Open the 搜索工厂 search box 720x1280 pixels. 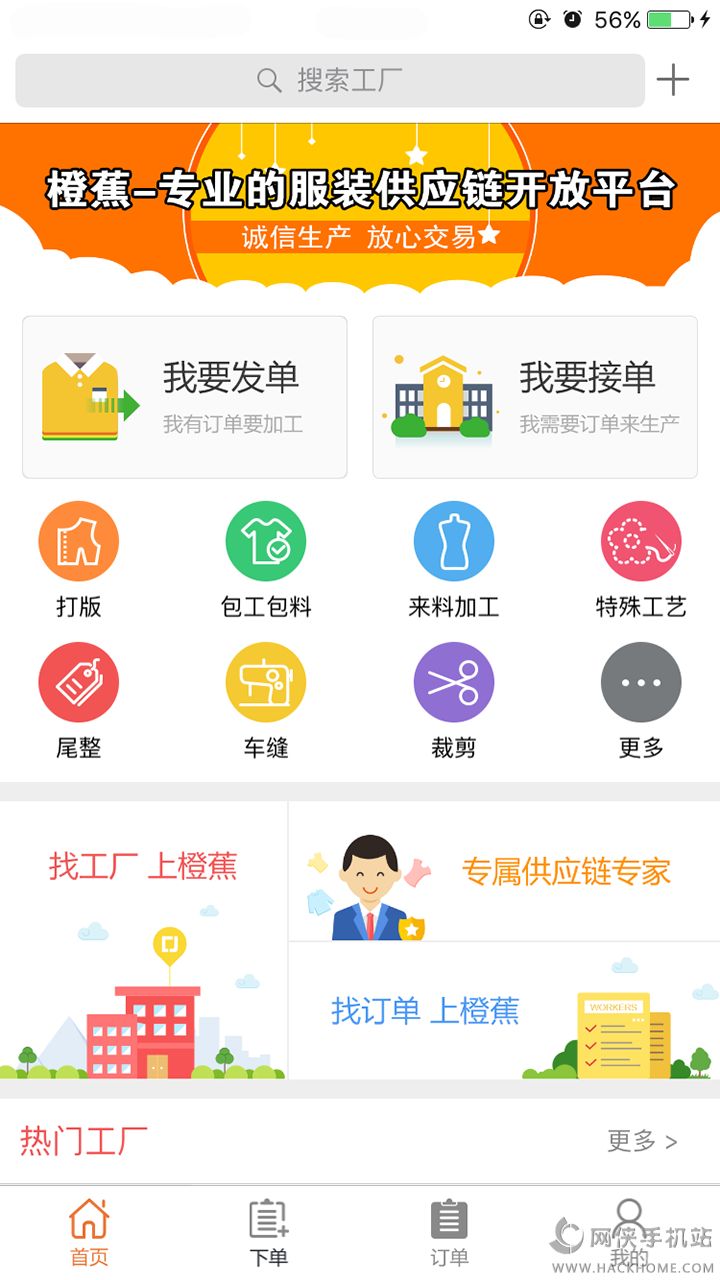[x=330, y=80]
